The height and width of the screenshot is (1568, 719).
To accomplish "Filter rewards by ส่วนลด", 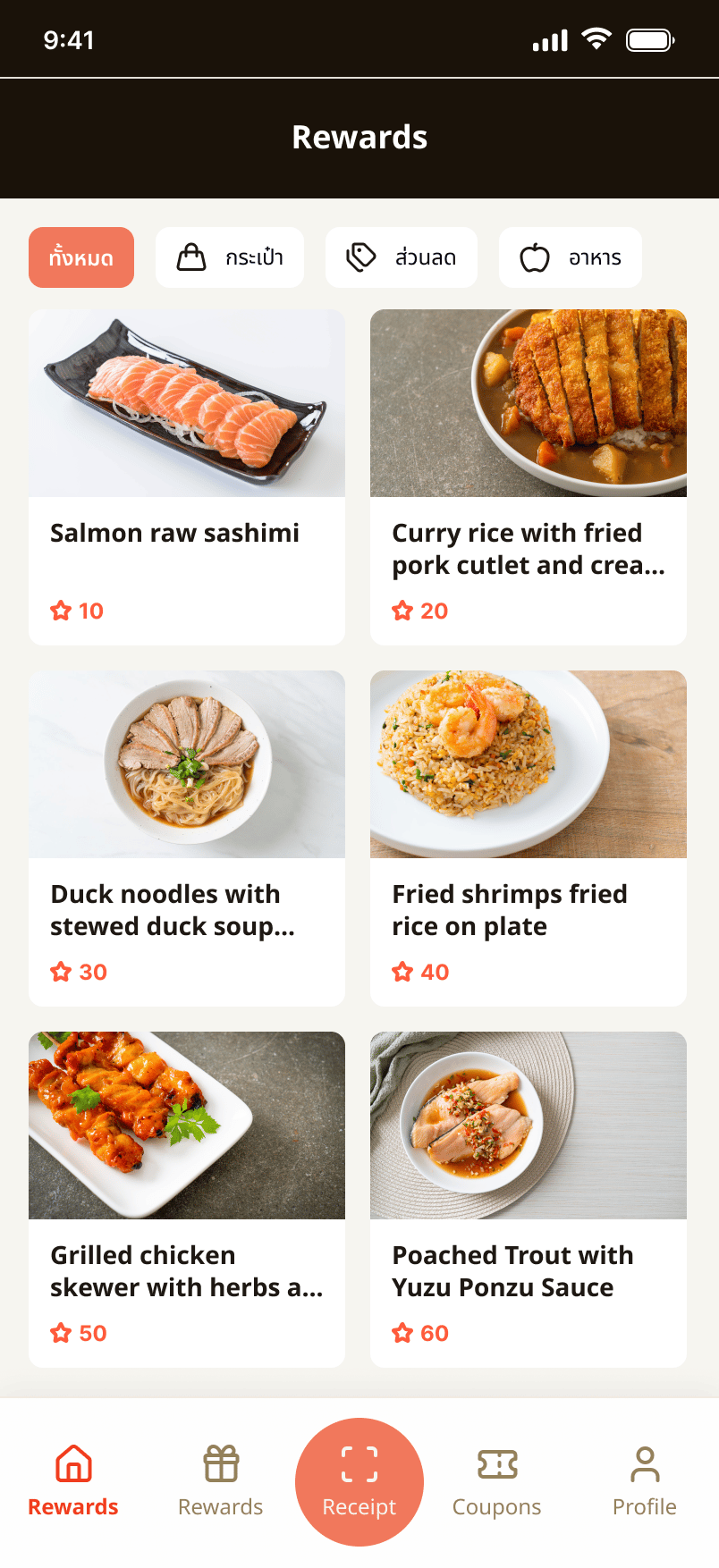I will click(x=402, y=257).
